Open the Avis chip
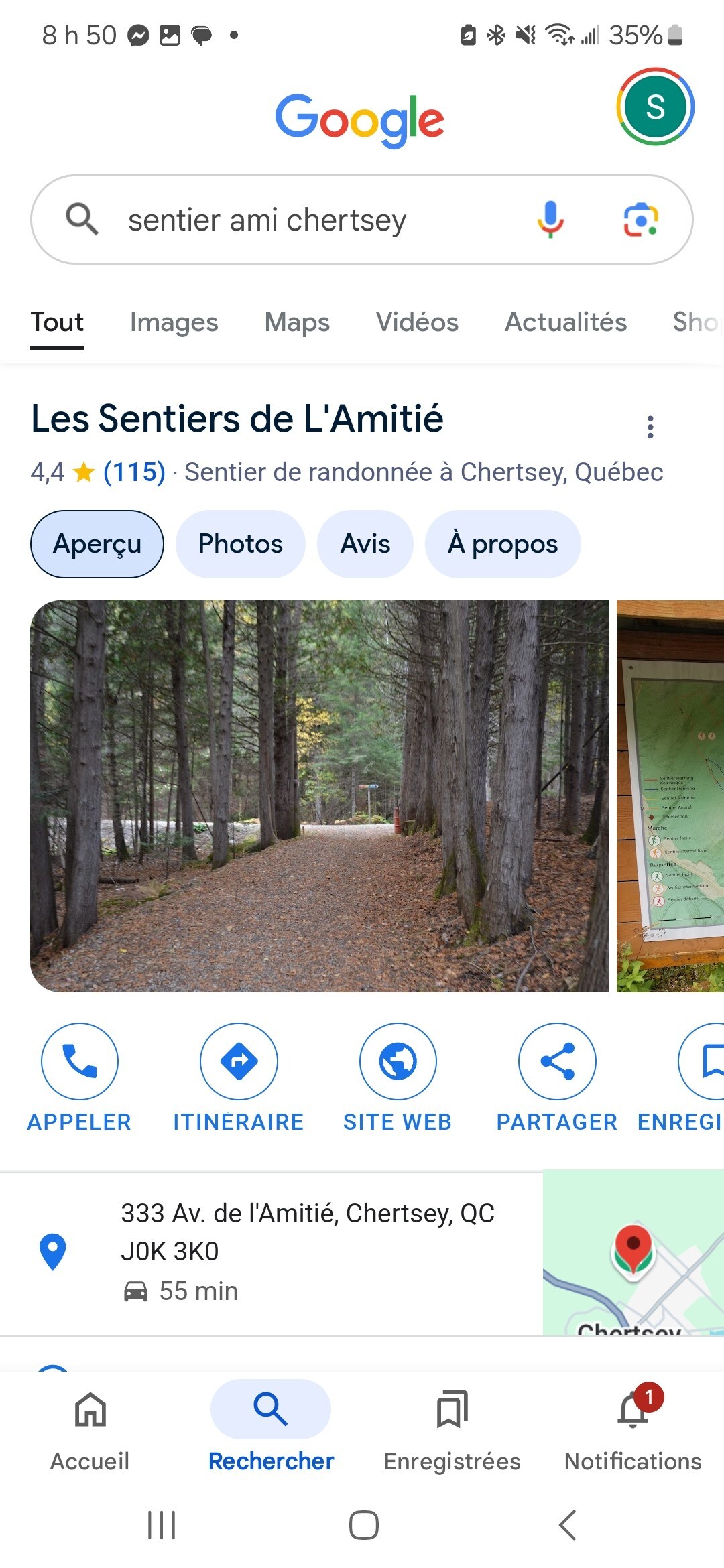Screen dimensions: 724x1568 (x=365, y=543)
